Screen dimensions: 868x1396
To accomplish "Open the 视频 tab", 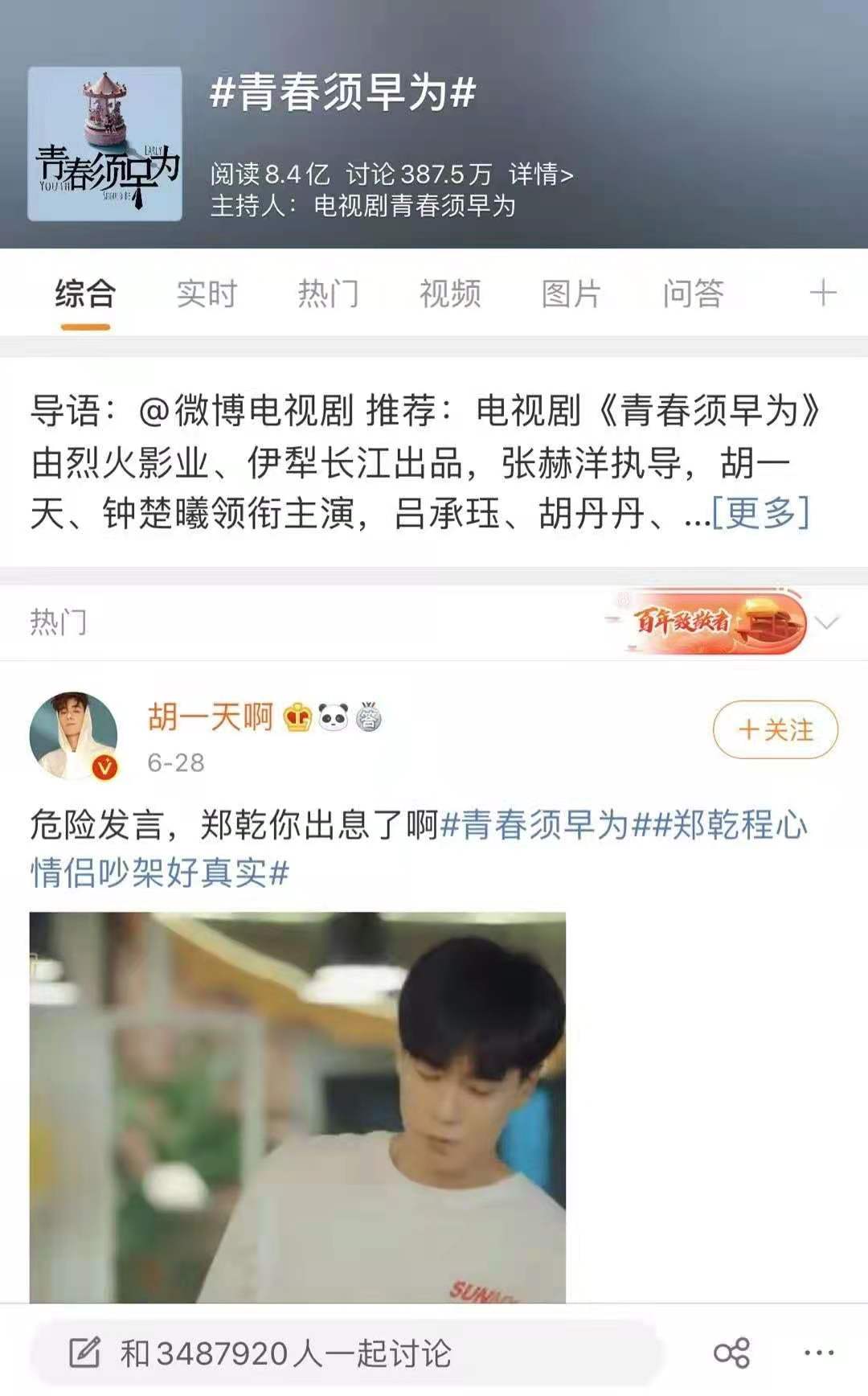I will 449,294.
